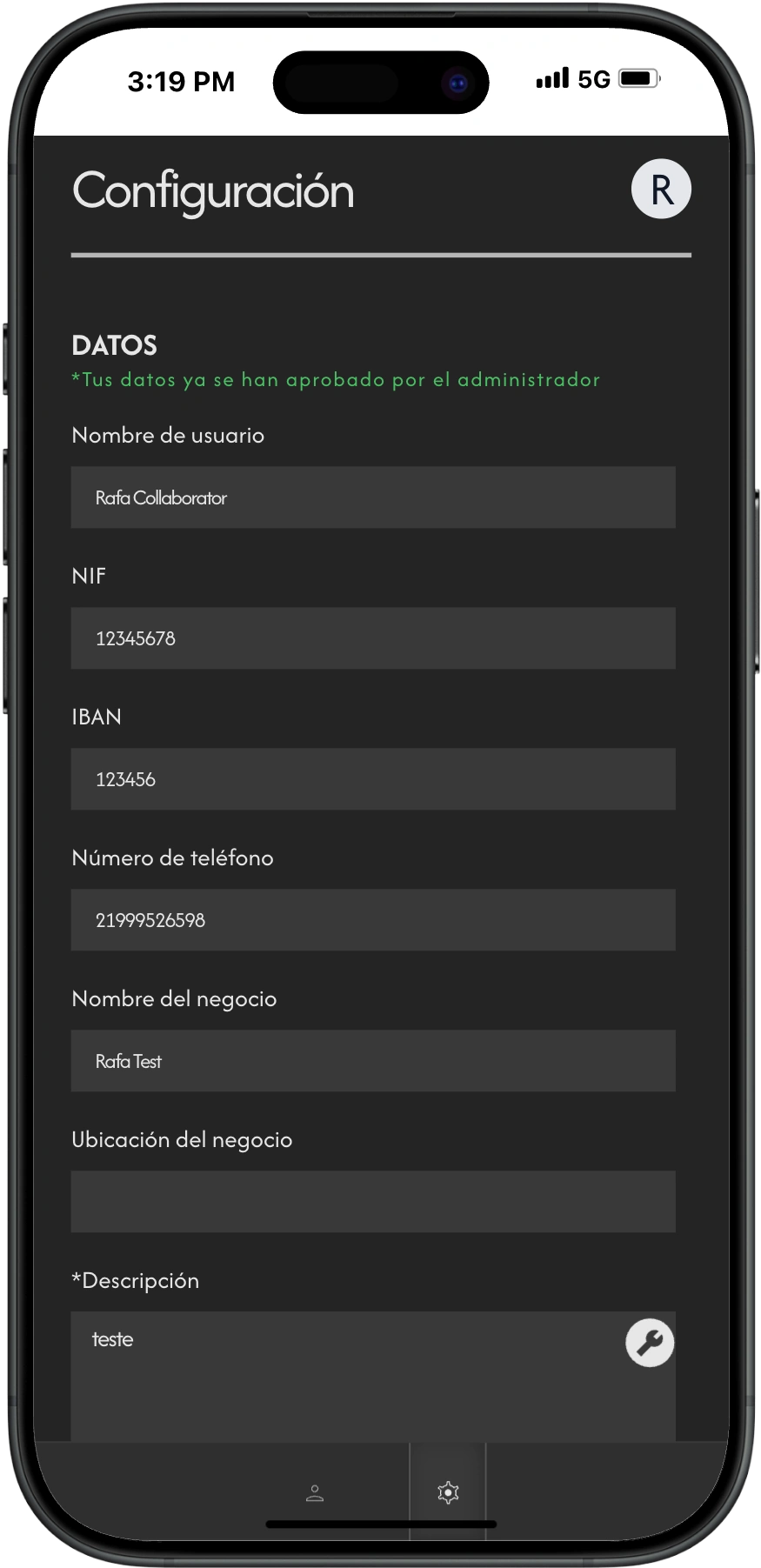Open the R profile avatar
The height and width of the screenshot is (1568, 761).
[x=661, y=189]
